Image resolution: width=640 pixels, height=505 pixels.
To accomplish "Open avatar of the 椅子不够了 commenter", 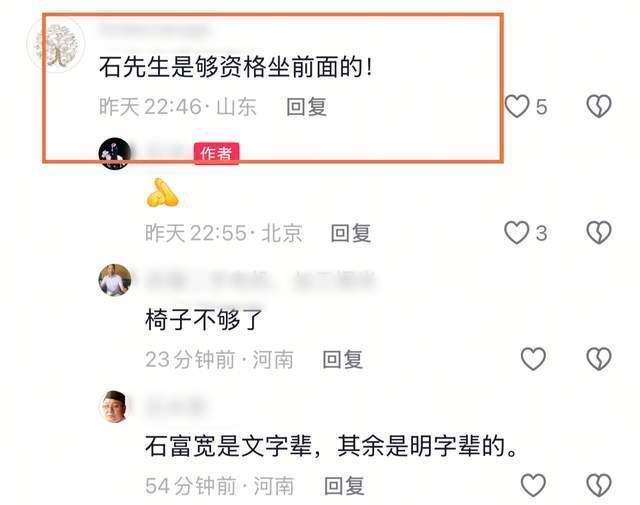I will point(115,280).
